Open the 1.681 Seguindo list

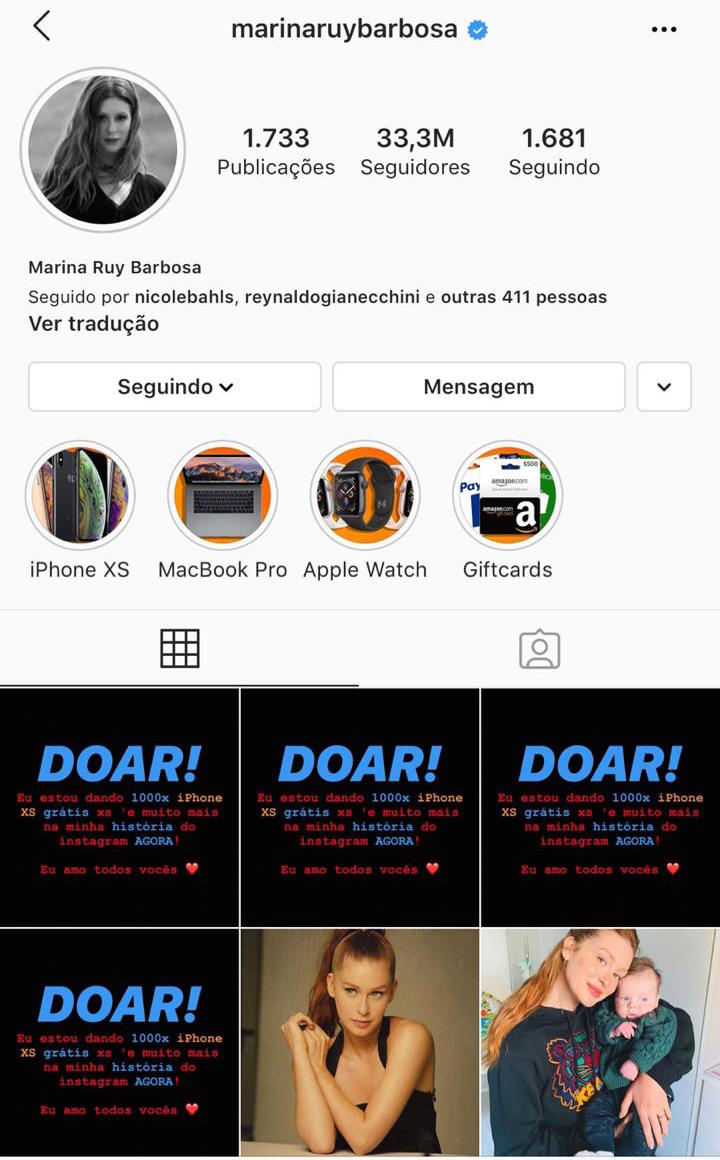(554, 152)
